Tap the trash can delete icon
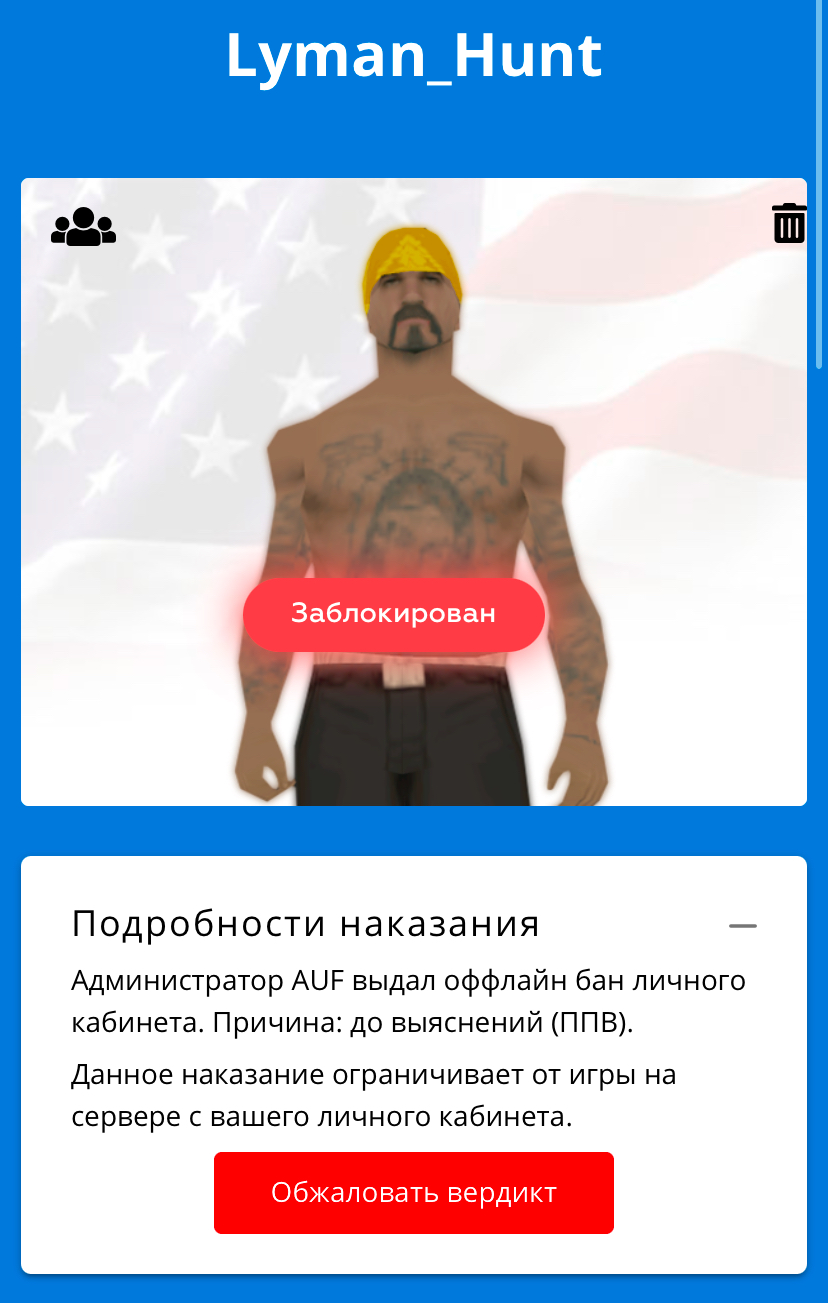 [x=789, y=223]
